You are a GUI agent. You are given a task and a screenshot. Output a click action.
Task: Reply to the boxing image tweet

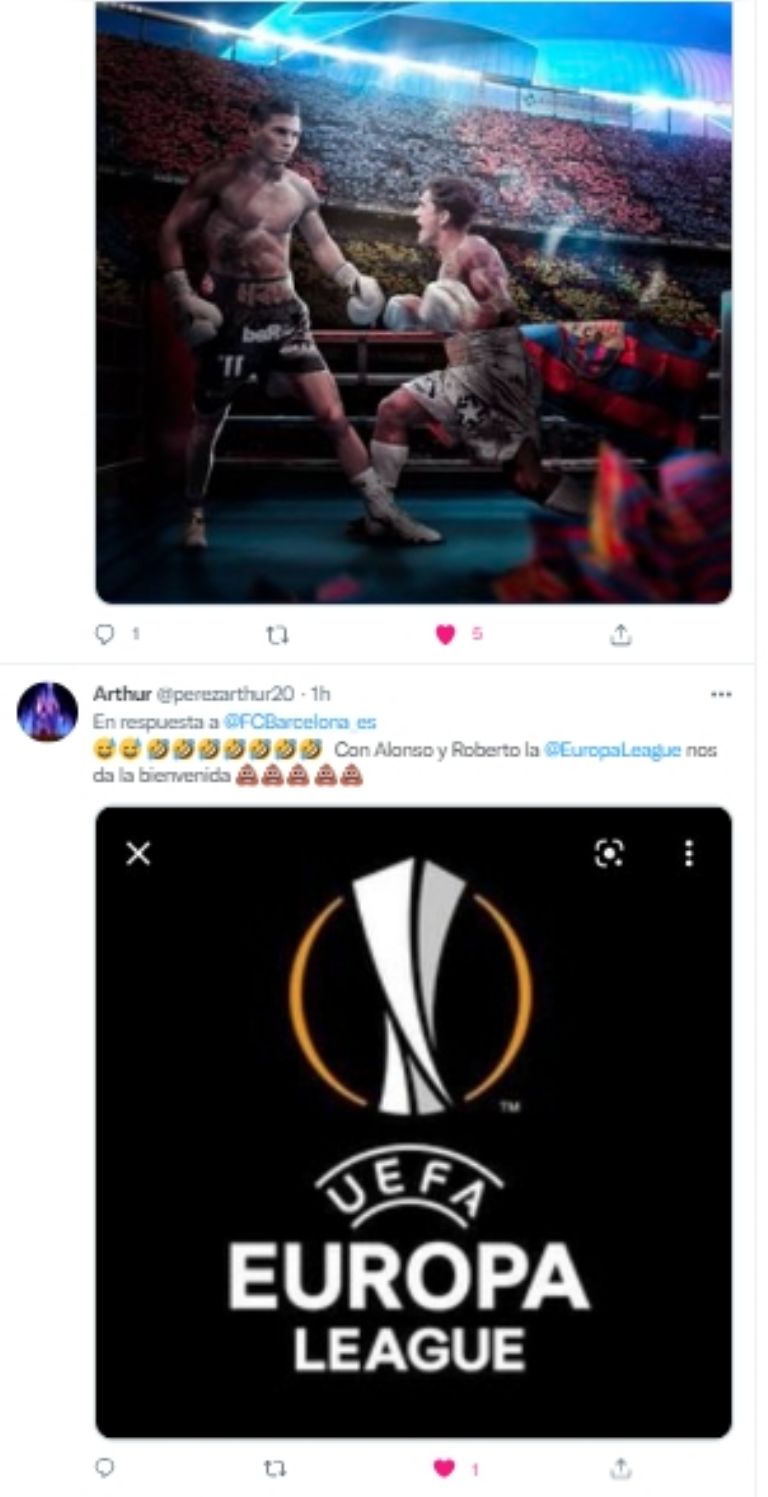coord(105,635)
